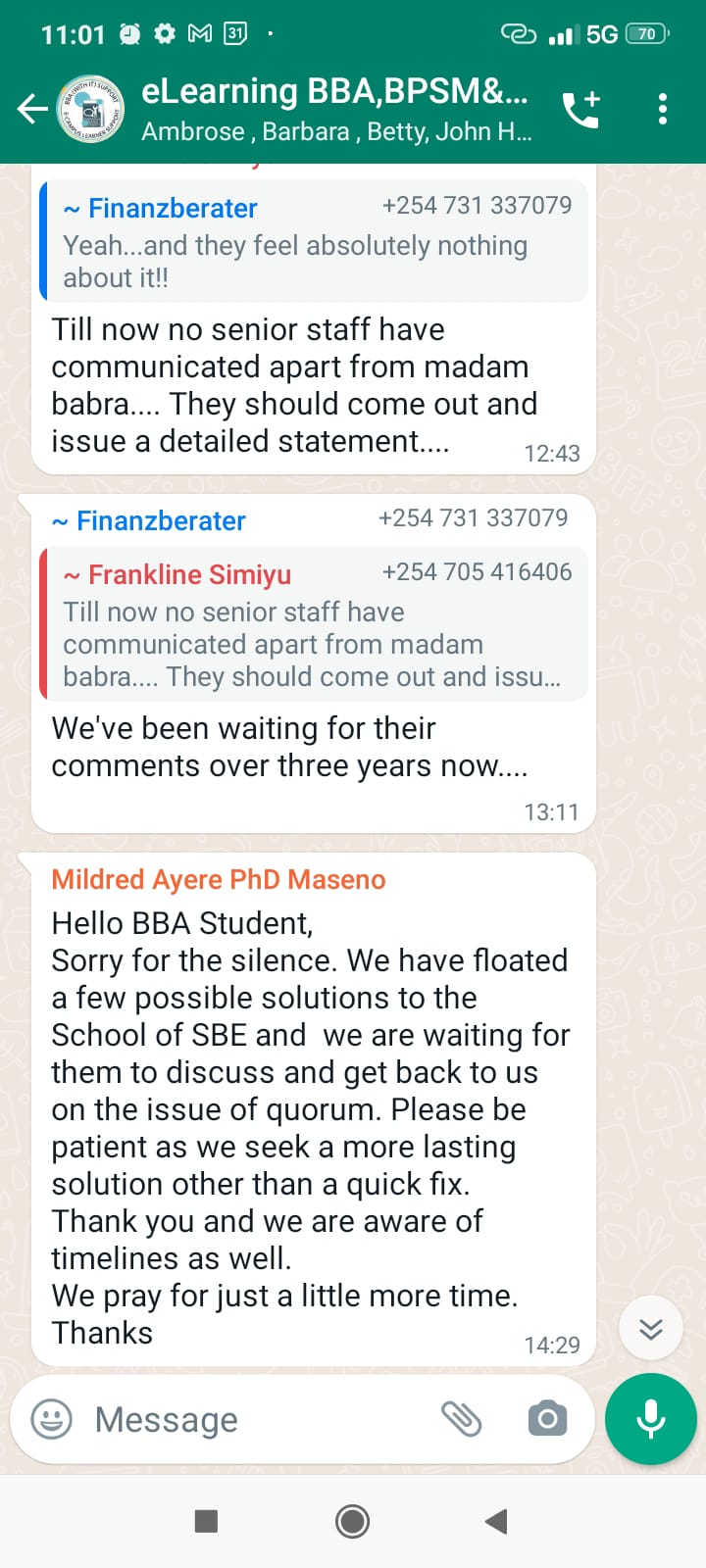Open the camera from message bar

[547, 1419]
